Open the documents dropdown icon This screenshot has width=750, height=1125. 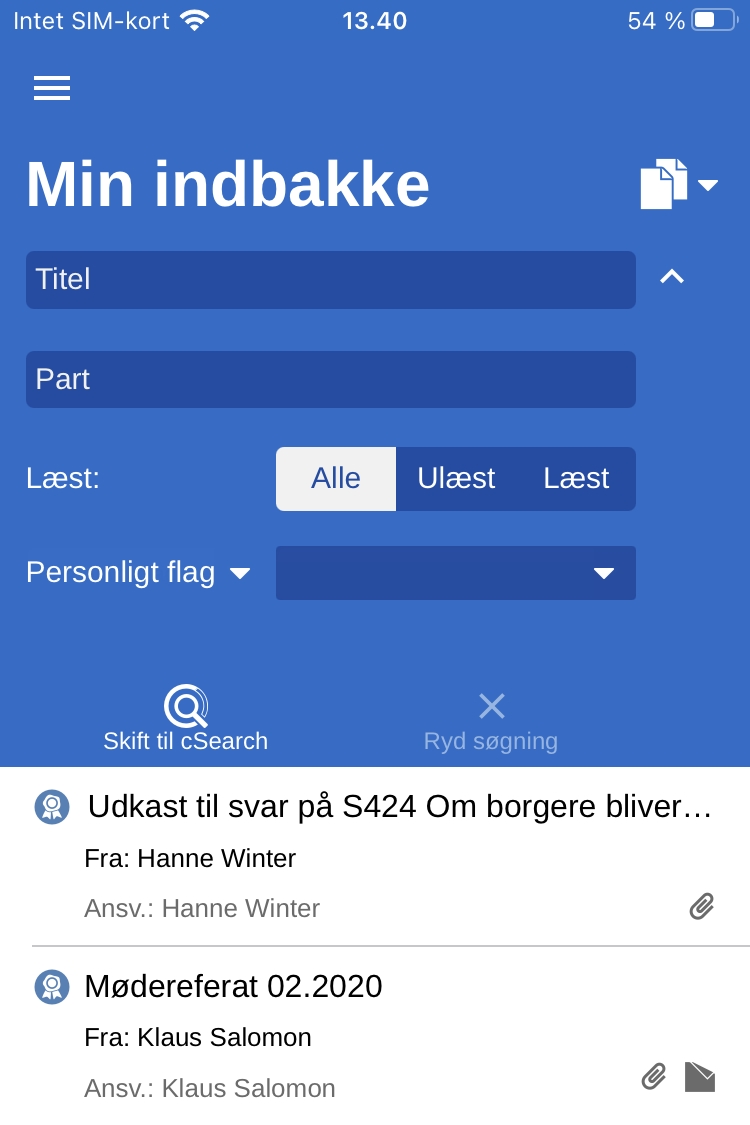[x=678, y=184]
